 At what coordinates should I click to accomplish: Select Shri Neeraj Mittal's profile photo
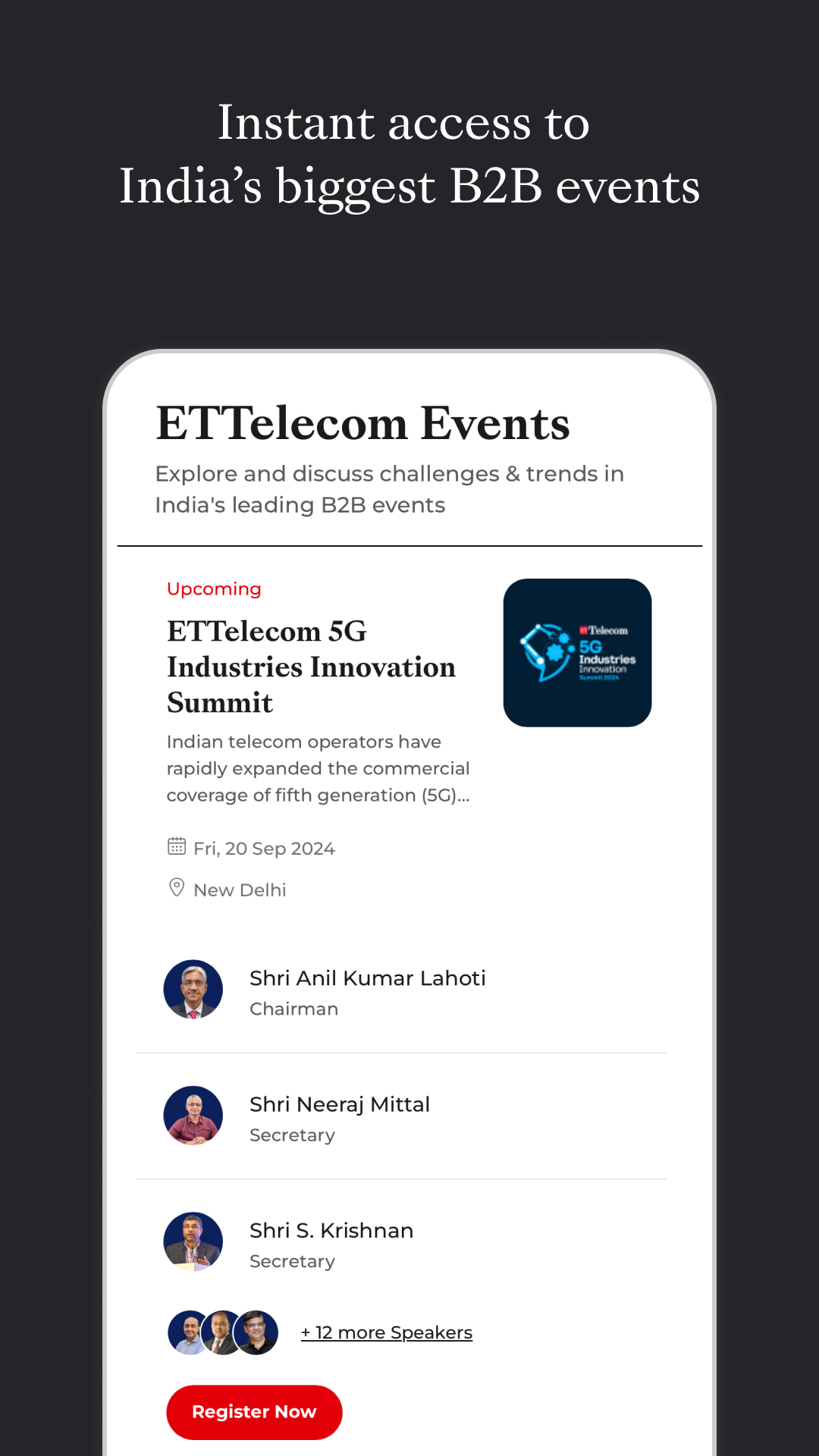[193, 1116]
